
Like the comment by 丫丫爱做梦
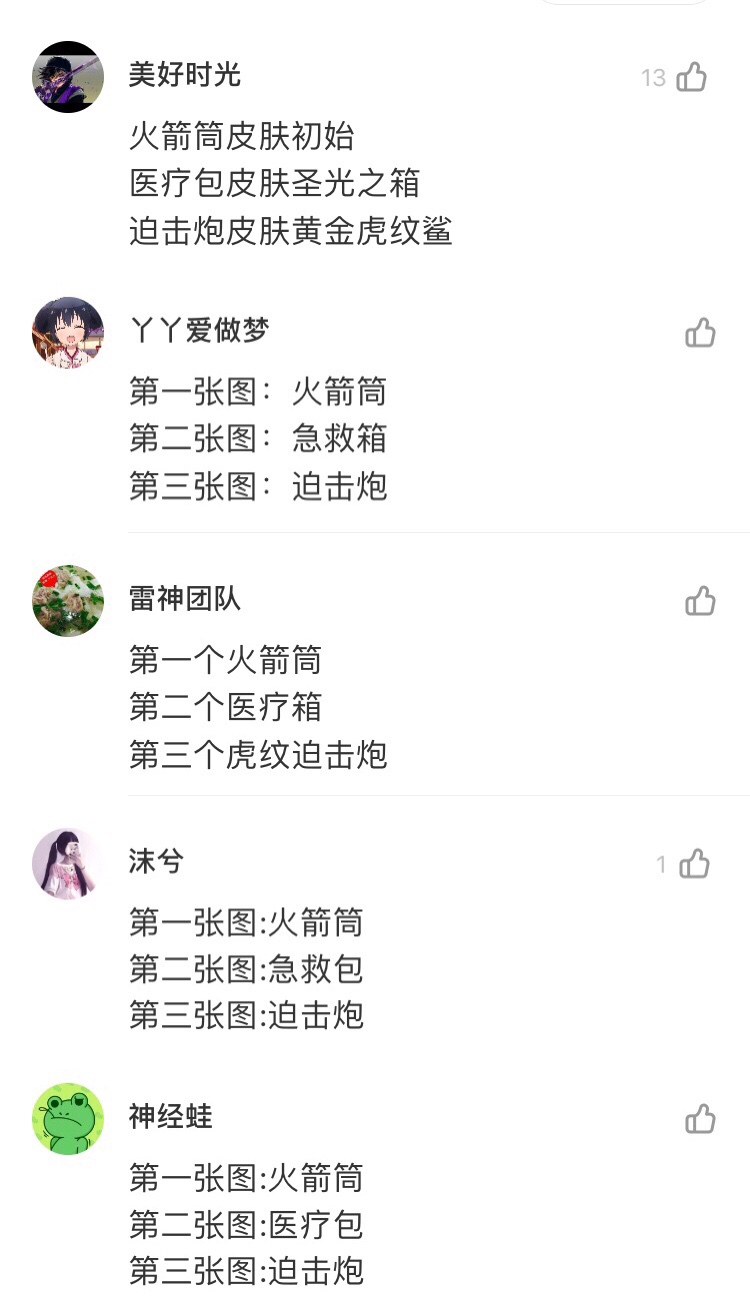pyautogui.click(x=700, y=333)
